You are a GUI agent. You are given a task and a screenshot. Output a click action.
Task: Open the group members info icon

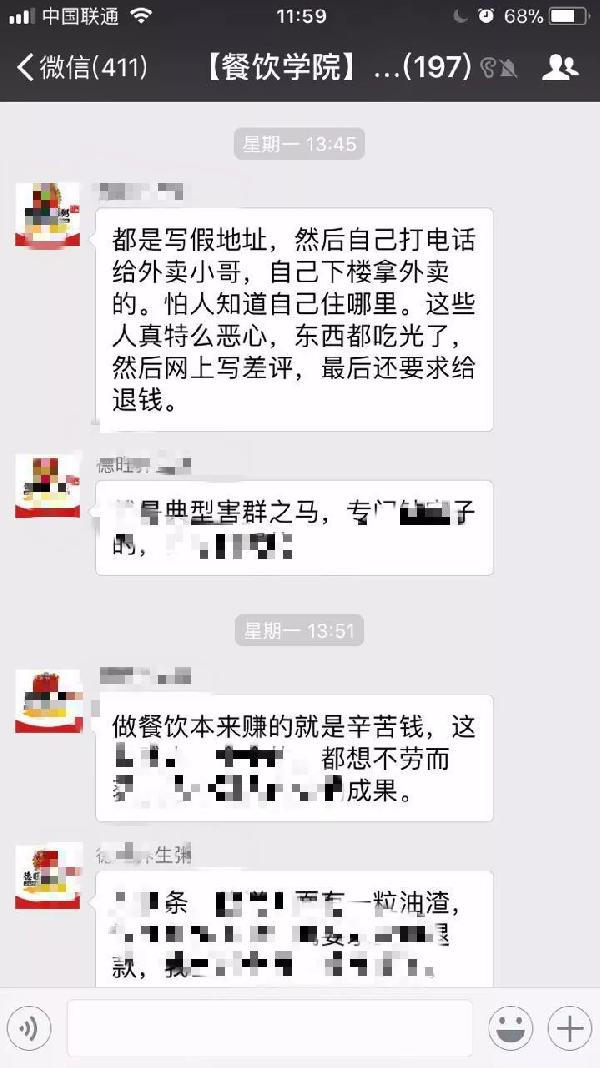pyautogui.click(x=560, y=67)
